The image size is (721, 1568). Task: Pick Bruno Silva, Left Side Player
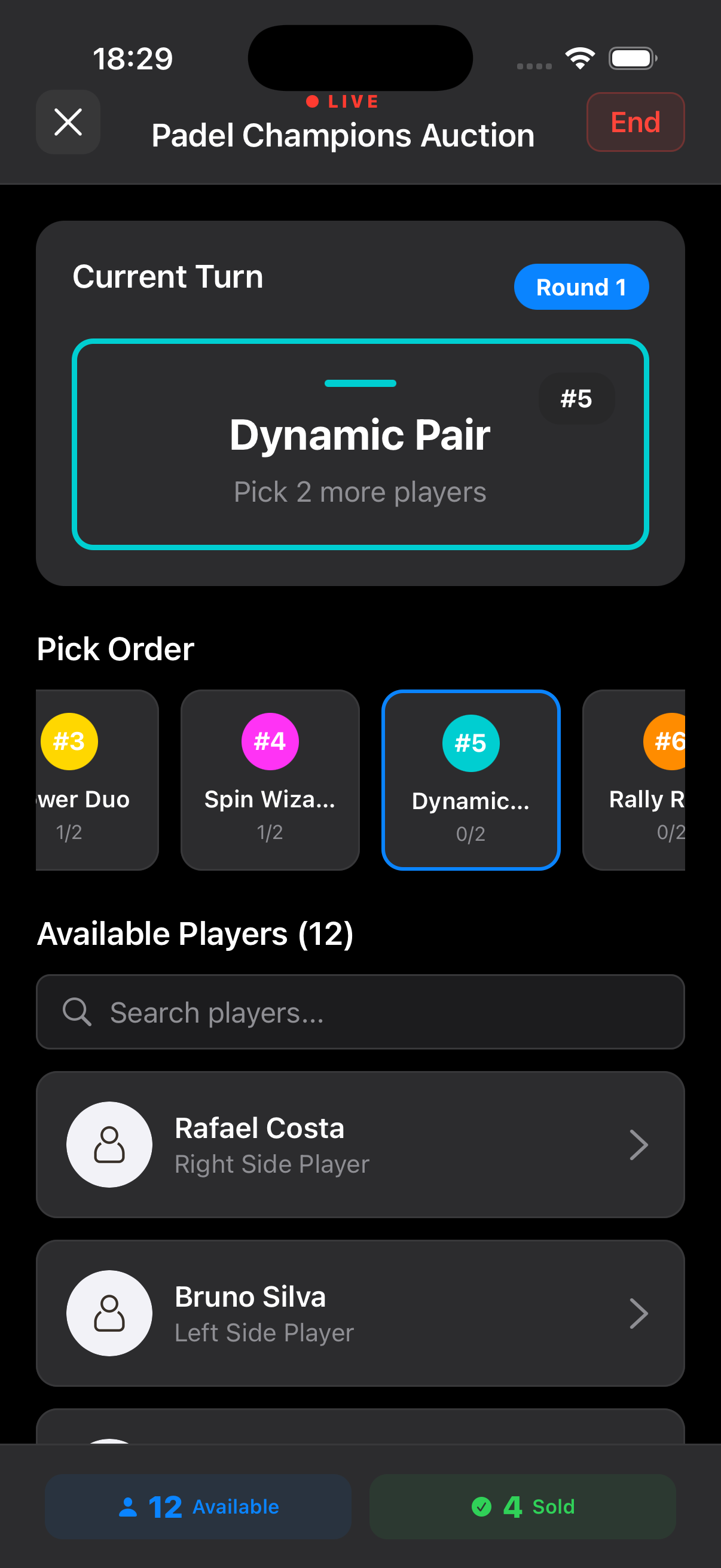(360, 1313)
